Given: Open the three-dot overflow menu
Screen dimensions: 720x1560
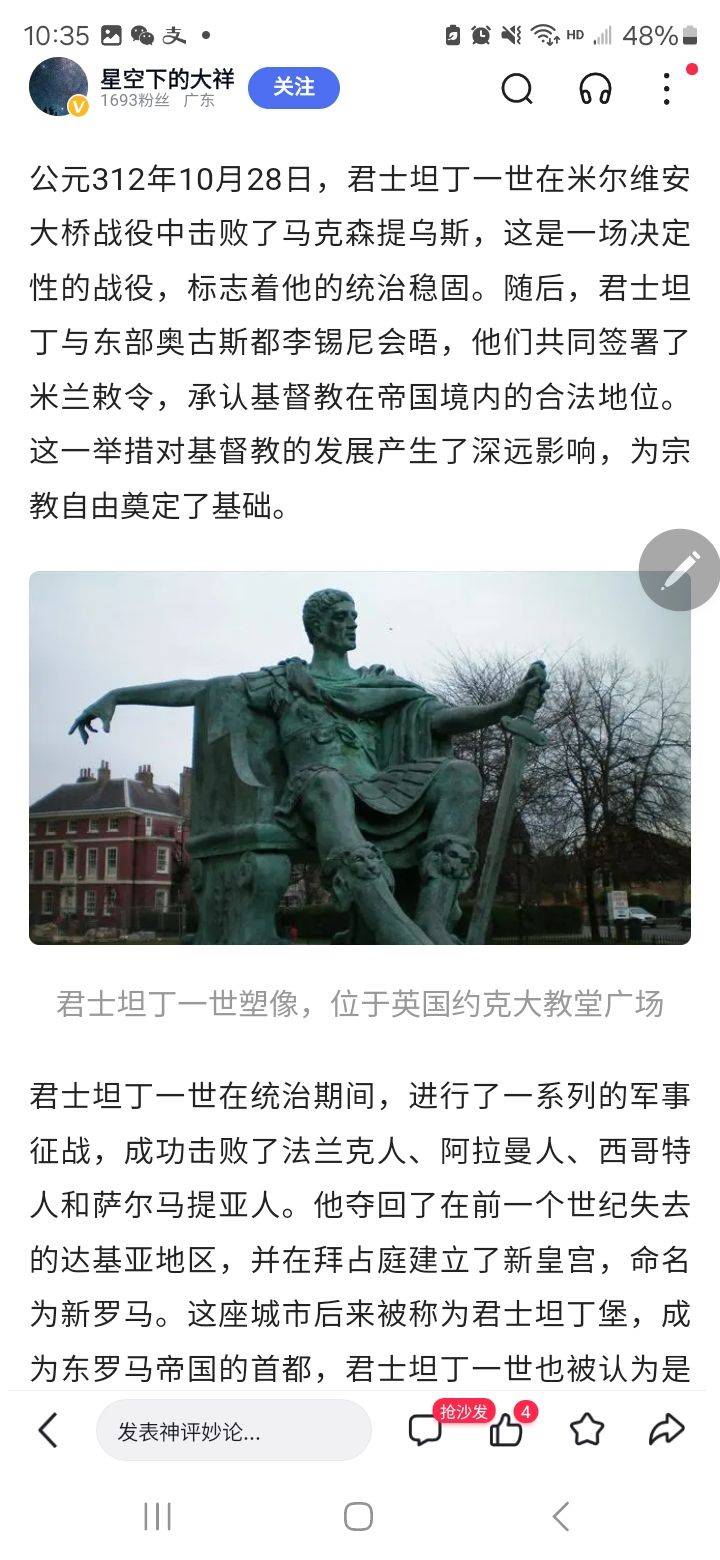Looking at the screenshot, I should 667,89.
